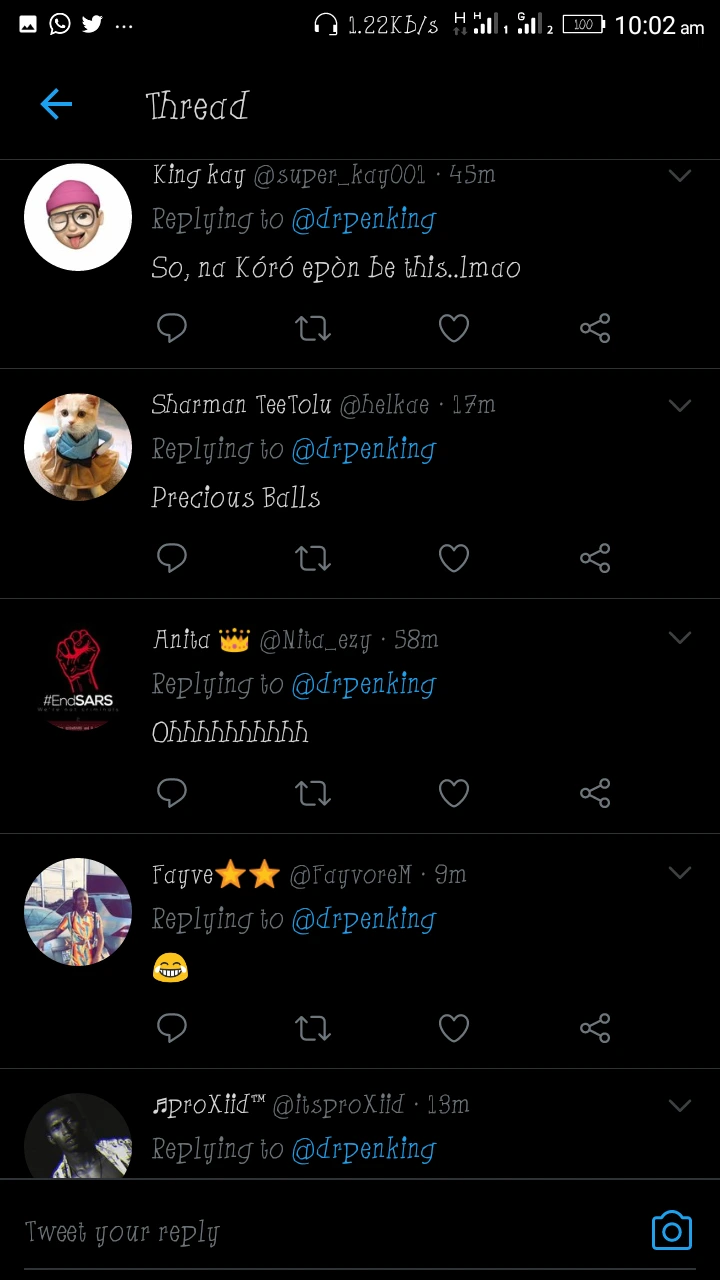Attach a photo with the camera icon
Screen dimensions: 720x1280
[671, 1231]
